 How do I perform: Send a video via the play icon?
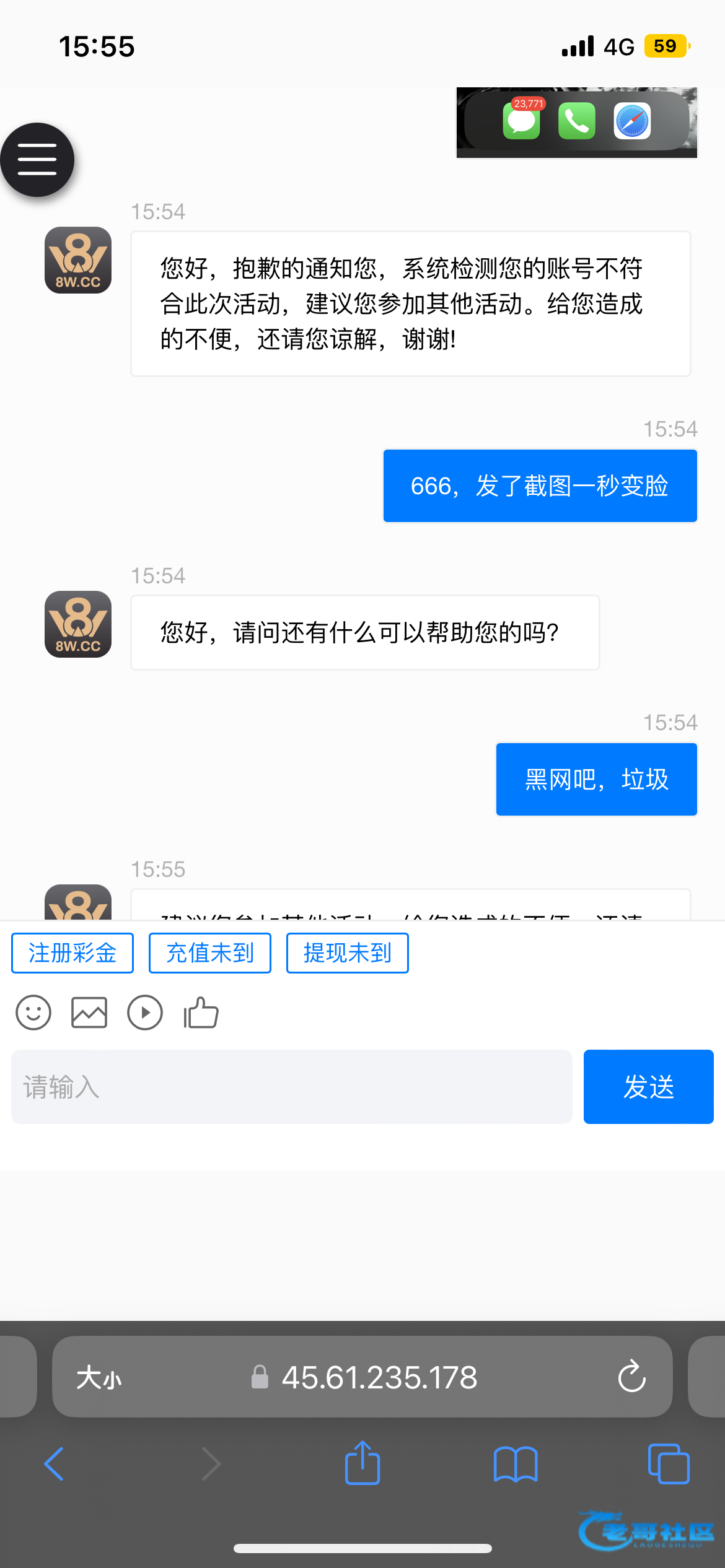coord(145,1013)
